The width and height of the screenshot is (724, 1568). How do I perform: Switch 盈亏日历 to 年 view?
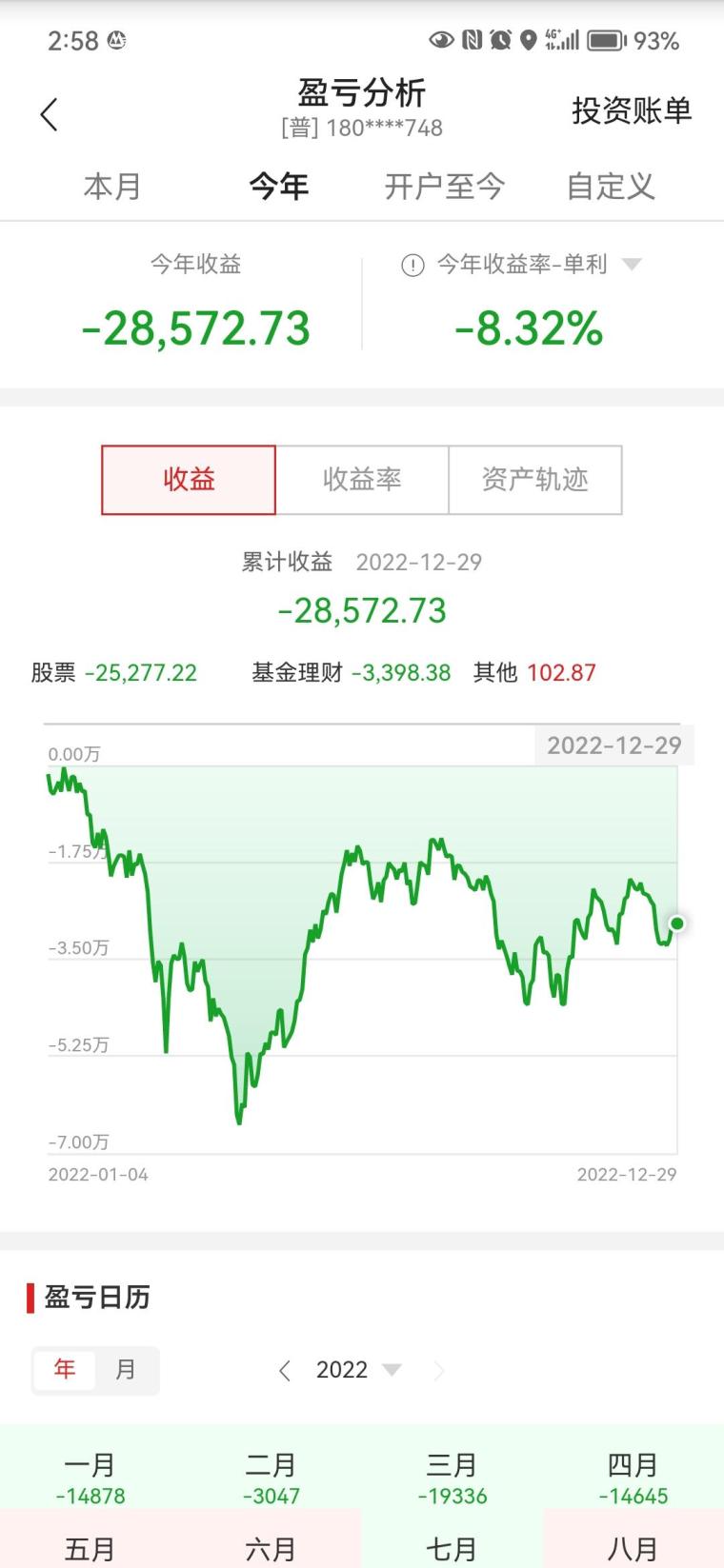[65, 1370]
